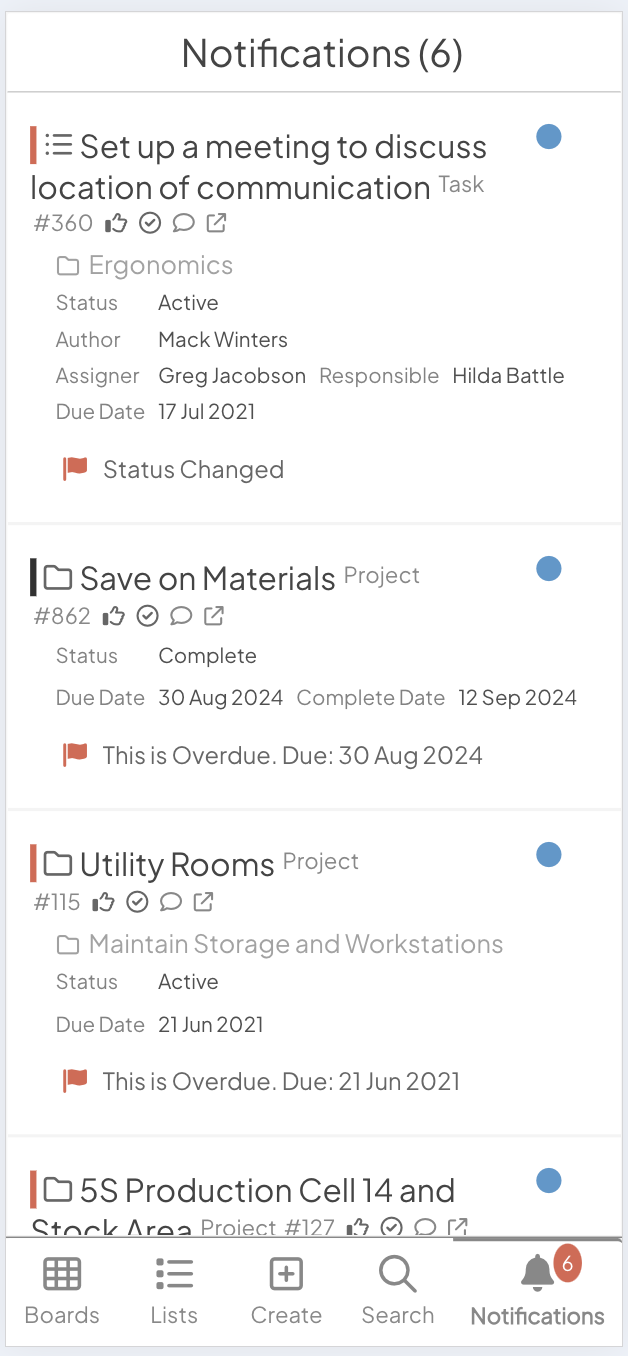Screen dimensions: 628x1356
Task: Tap check icon on Utility Rooms #115
Action: click(x=137, y=902)
